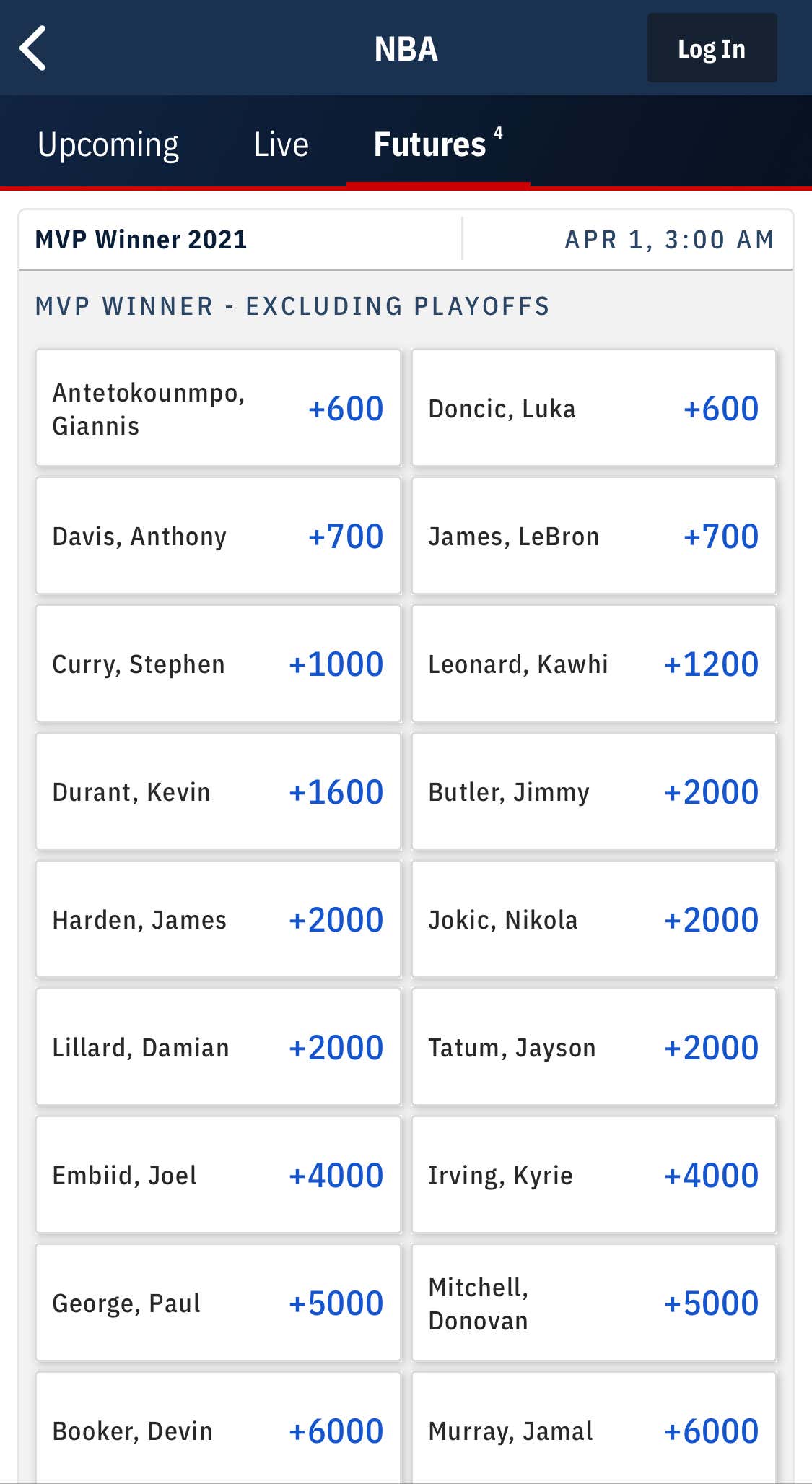This screenshot has height=1484, width=812.
Task: Pick James Harden +2000 odds
Action: click(218, 920)
